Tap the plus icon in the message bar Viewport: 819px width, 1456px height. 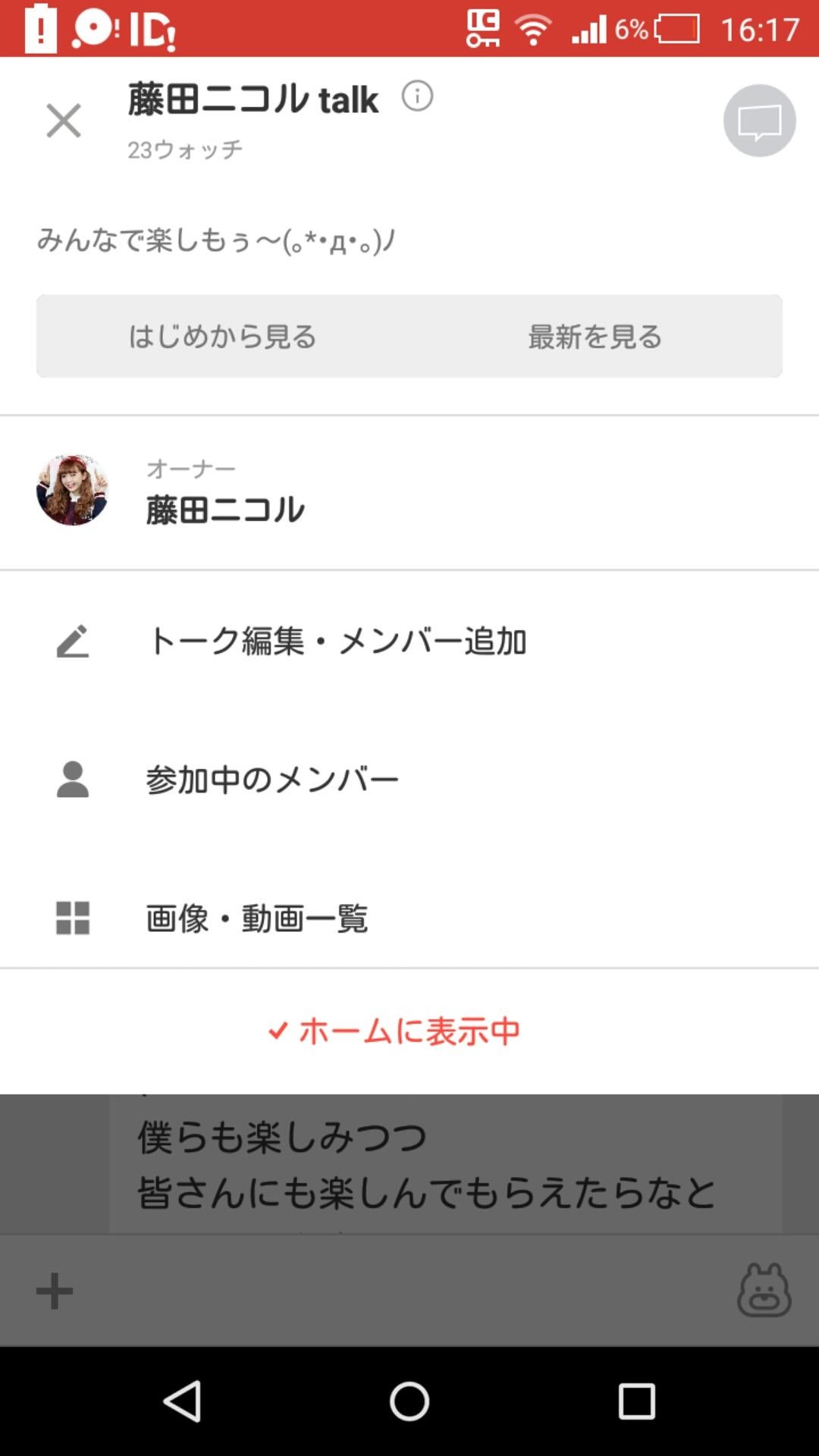[52, 1289]
